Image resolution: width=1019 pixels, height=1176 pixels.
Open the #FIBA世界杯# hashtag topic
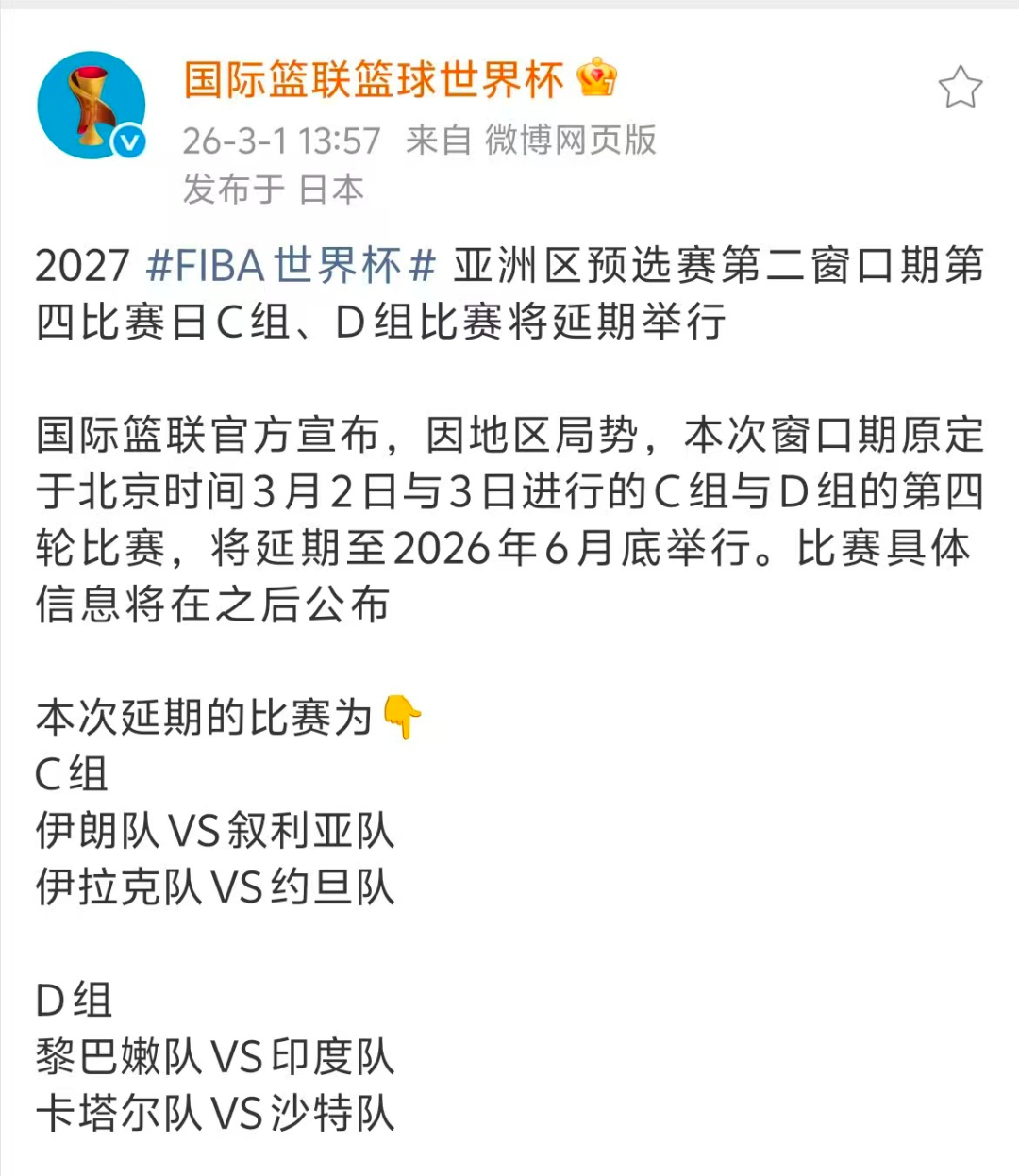coord(291,265)
